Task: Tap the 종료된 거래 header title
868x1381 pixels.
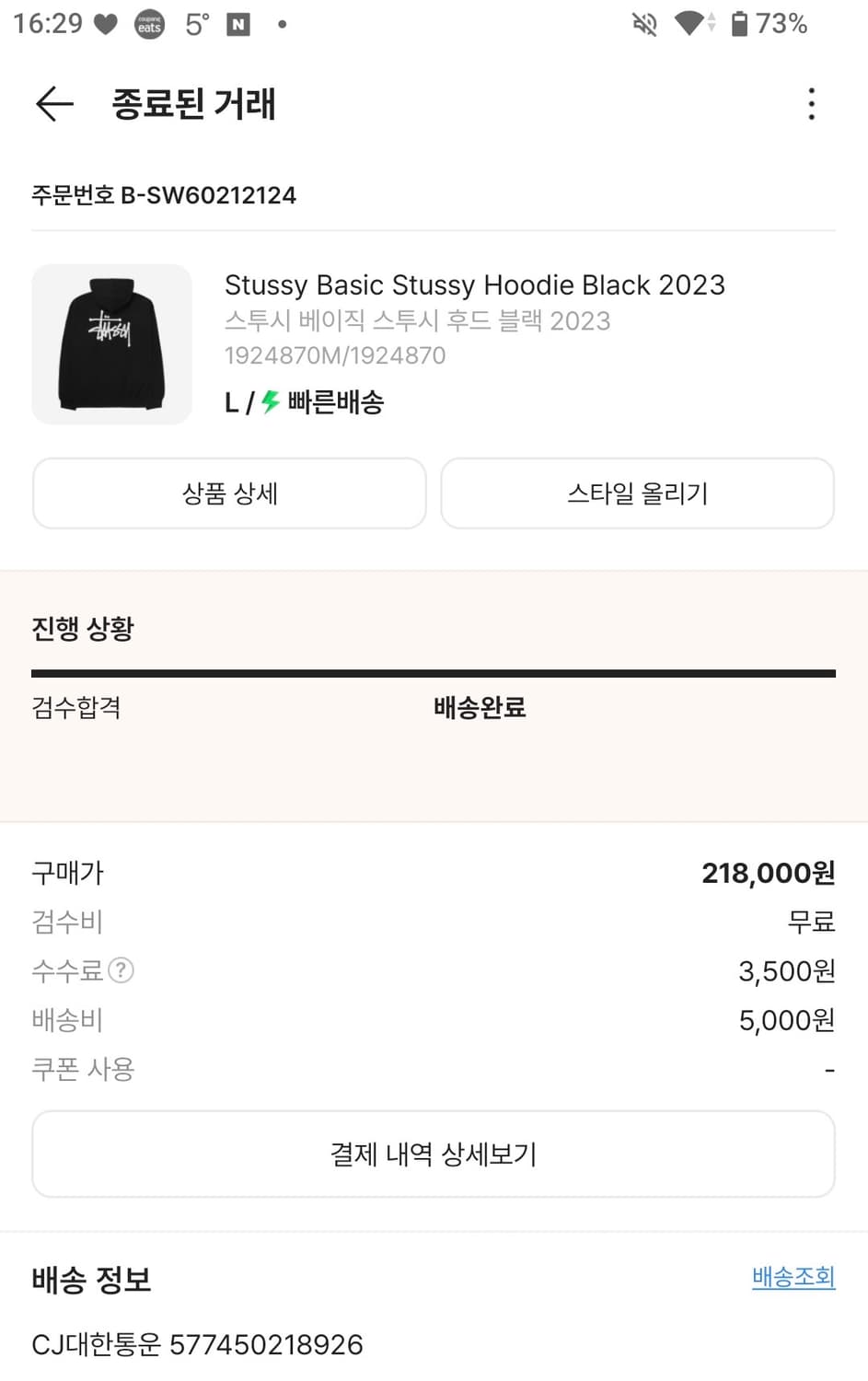Action: click(x=193, y=104)
